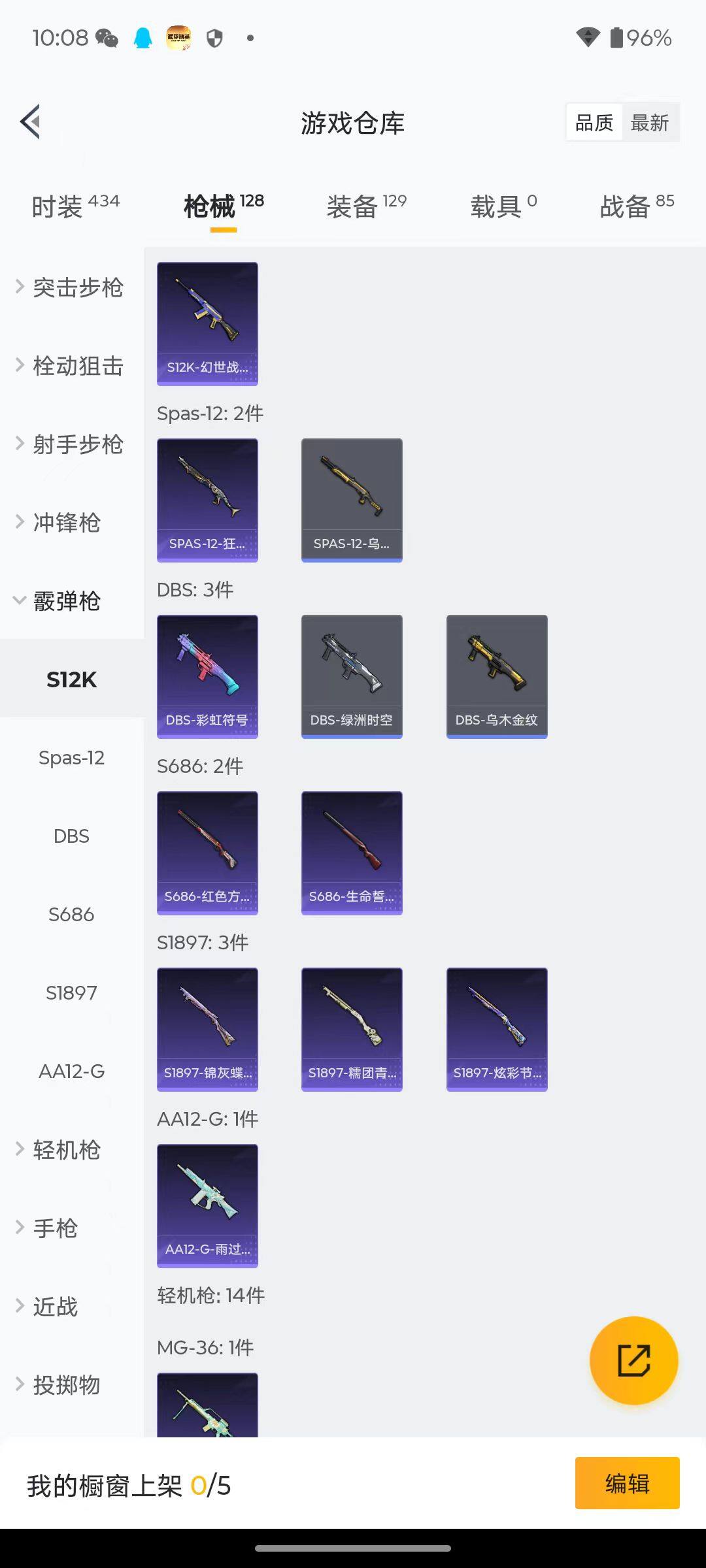This screenshot has height=1568, width=706.
Task: Open the S12K-幻世战 skin item
Action: pos(207,324)
